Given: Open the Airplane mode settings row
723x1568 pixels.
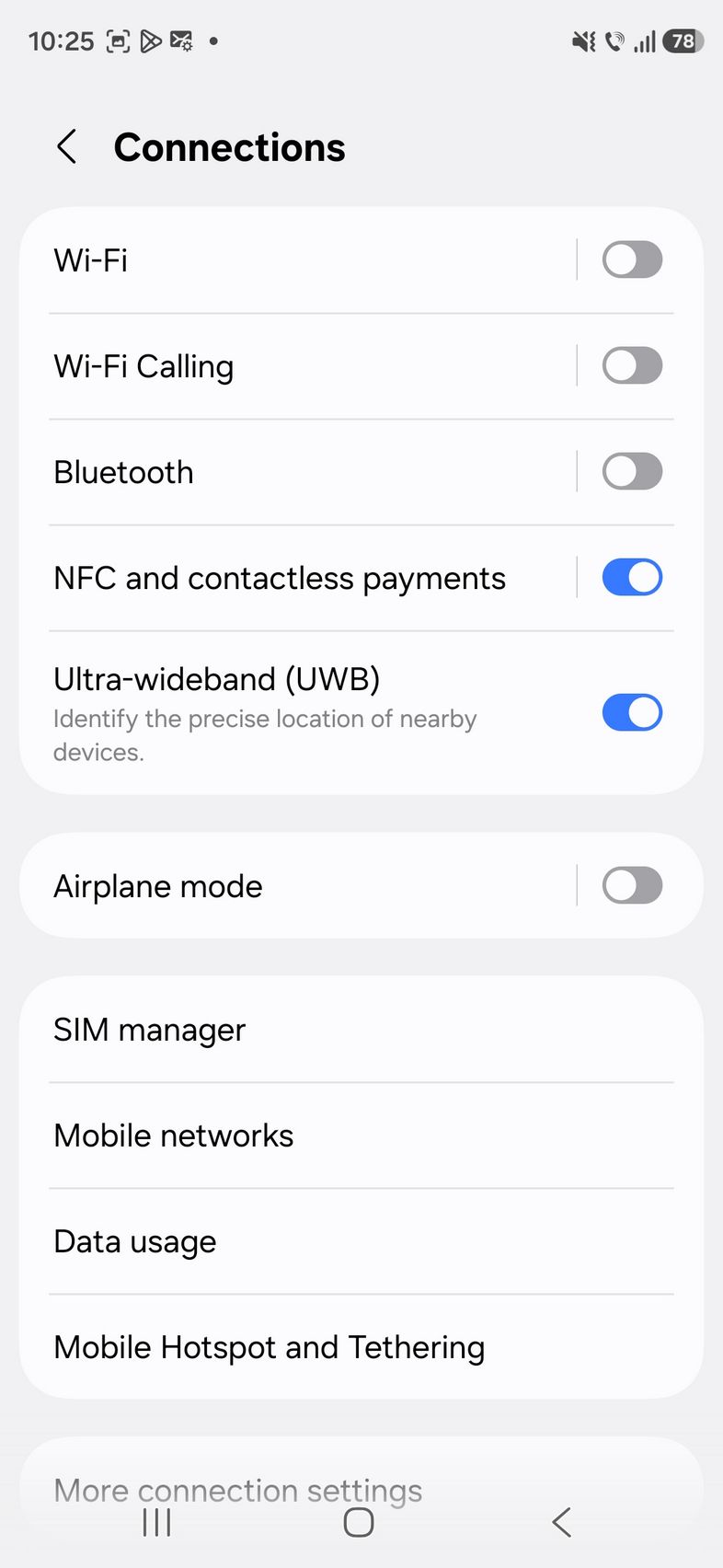Looking at the screenshot, I should click(276, 886).
